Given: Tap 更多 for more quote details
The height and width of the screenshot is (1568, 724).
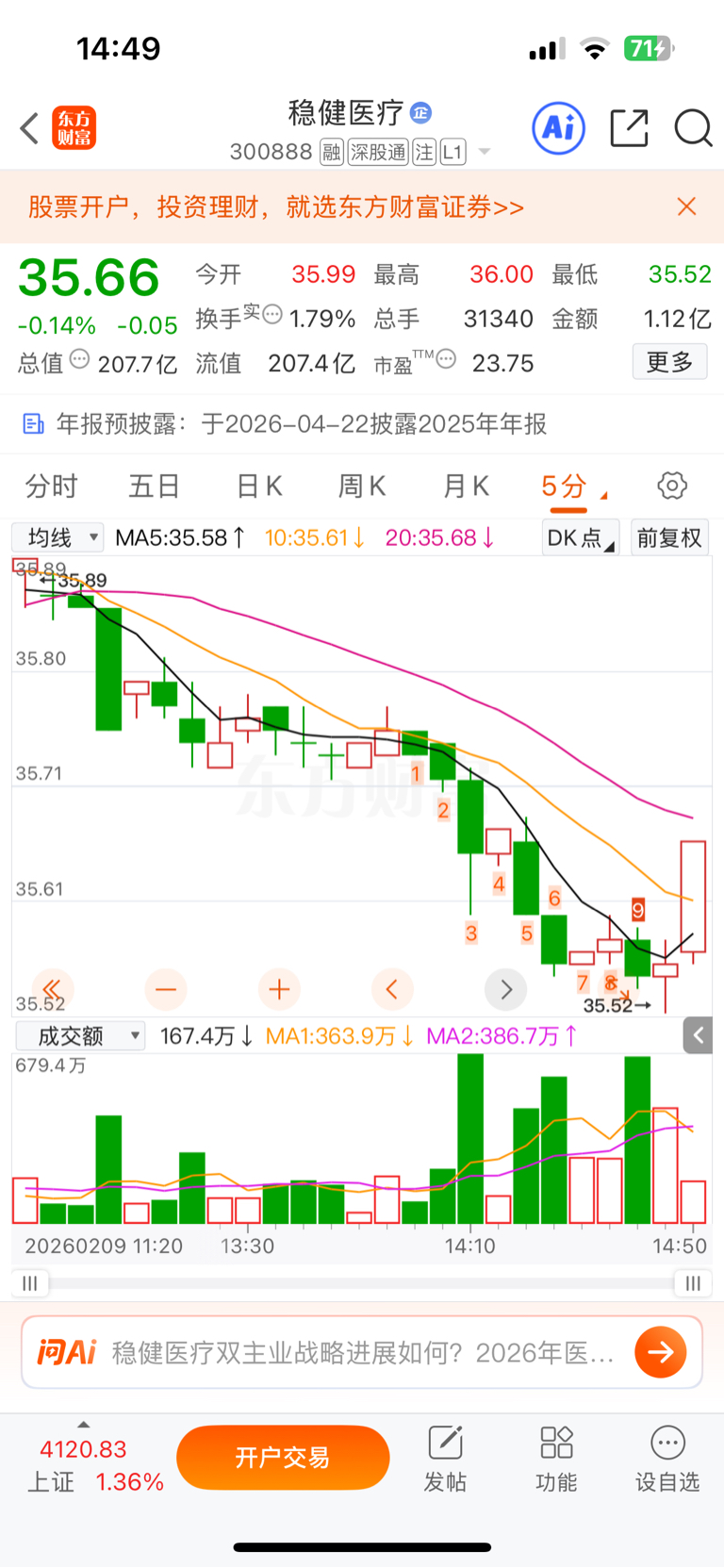Looking at the screenshot, I should point(669,362).
